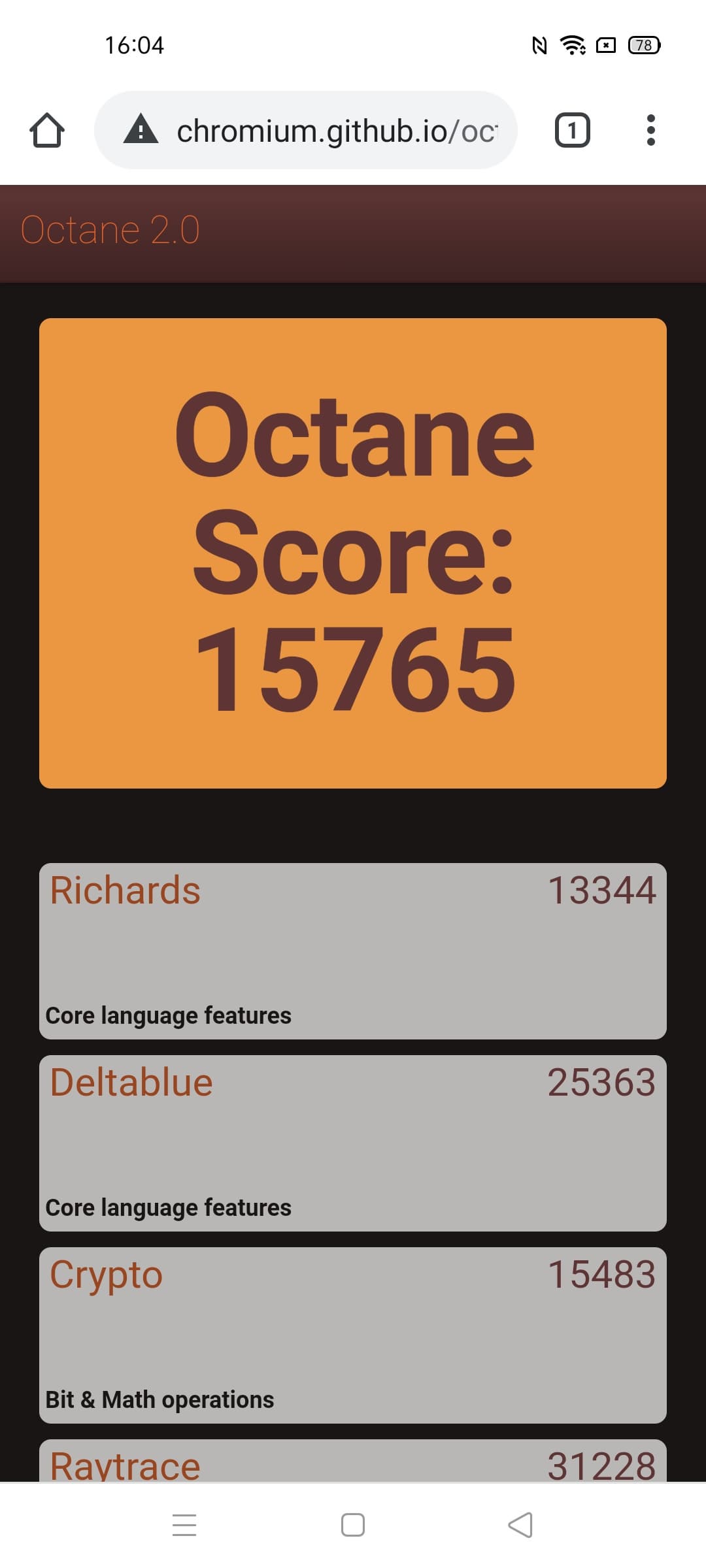706x1568 pixels.
Task: Open recent apps from navigation bar
Action: (184, 1525)
